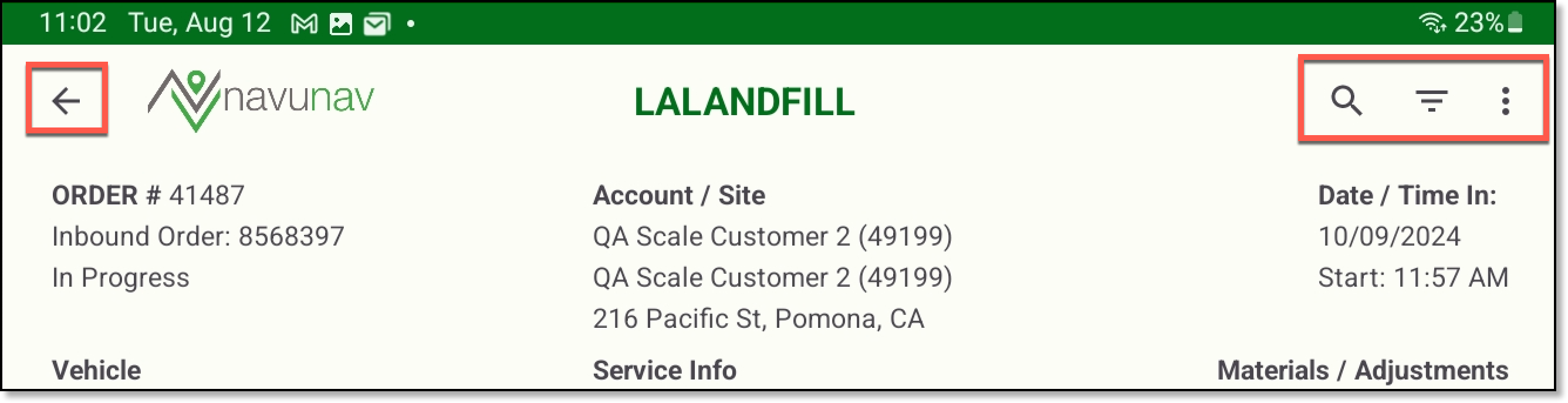This screenshot has width=1568, height=403.
Task: Go back using the arrow icon
Action: click(66, 100)
